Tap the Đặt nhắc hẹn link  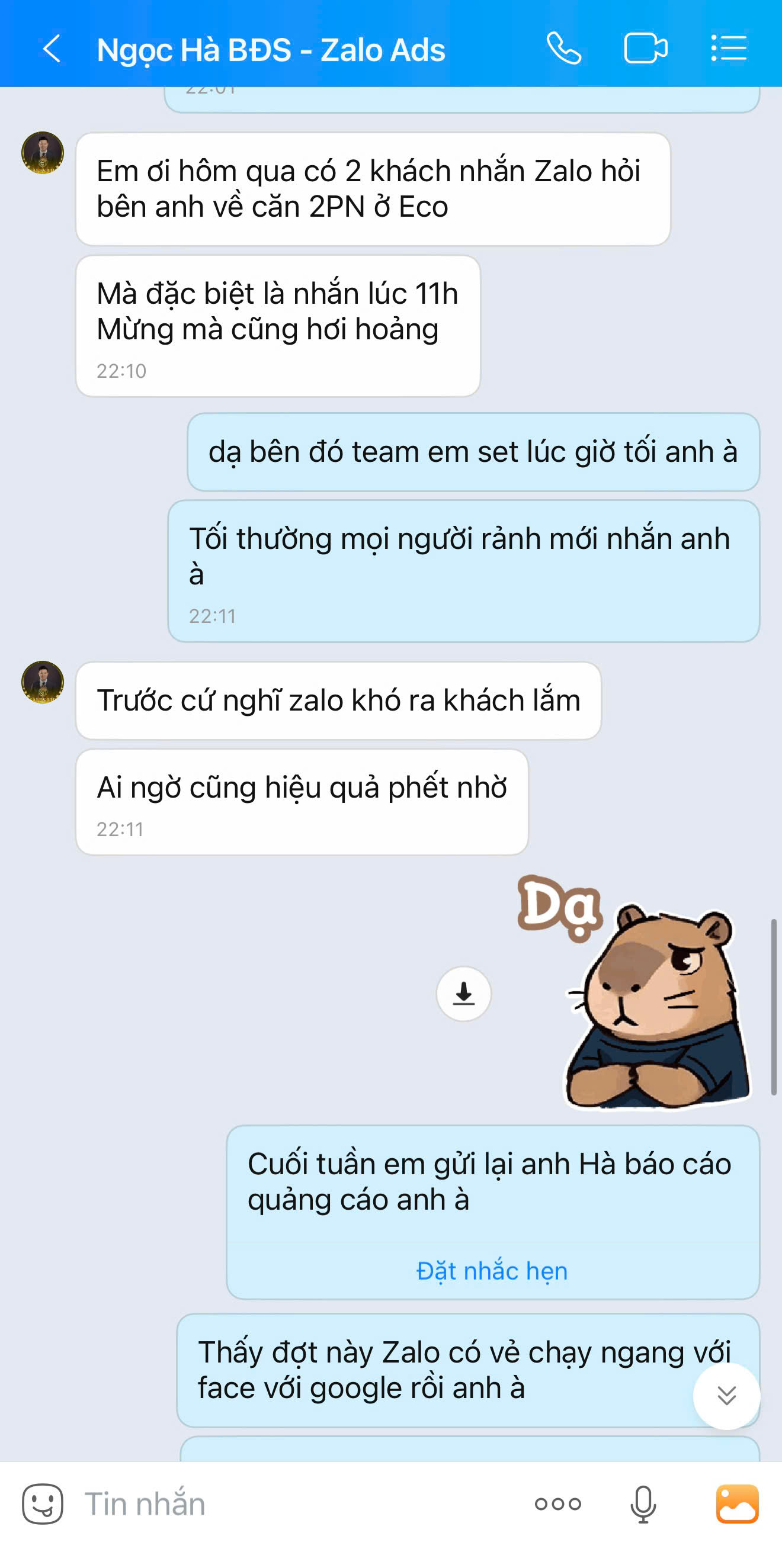pyautogui.click(x=492, y=1271)
